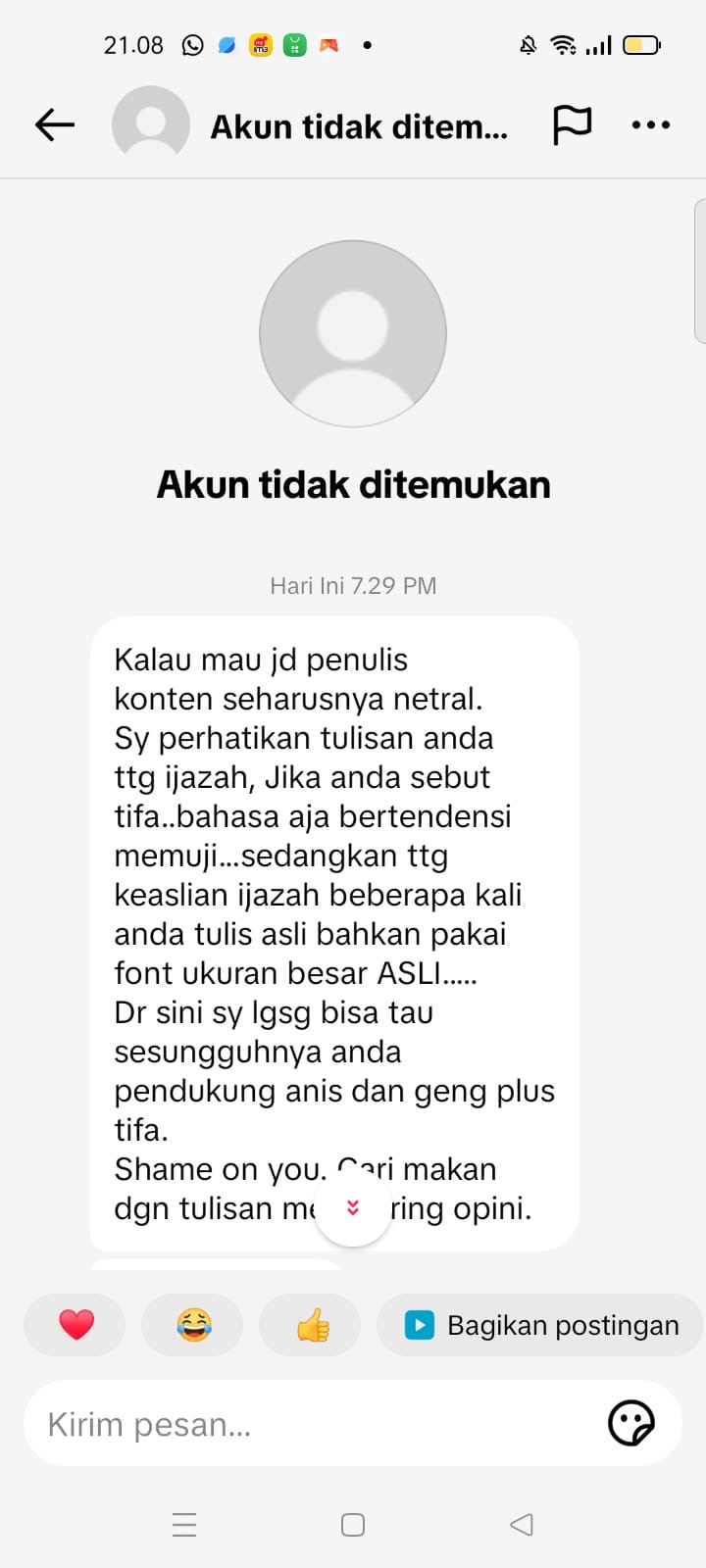Viewport: 706px width, 1568px height.
Task: Open the sticker emoji picker
Action: tap(630, 1423)
